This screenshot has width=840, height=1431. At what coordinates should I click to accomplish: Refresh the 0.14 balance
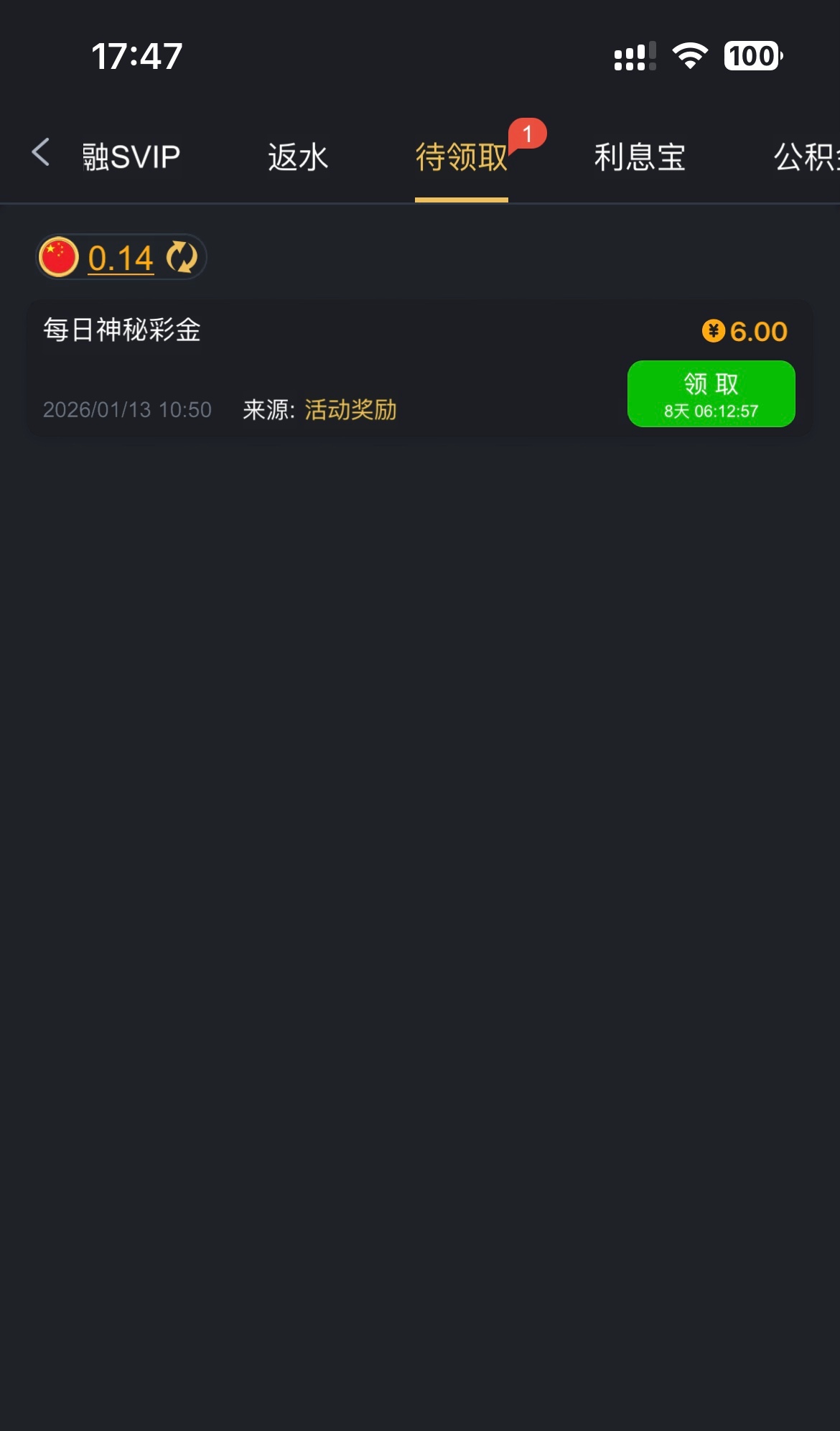(x=182, y=257)
